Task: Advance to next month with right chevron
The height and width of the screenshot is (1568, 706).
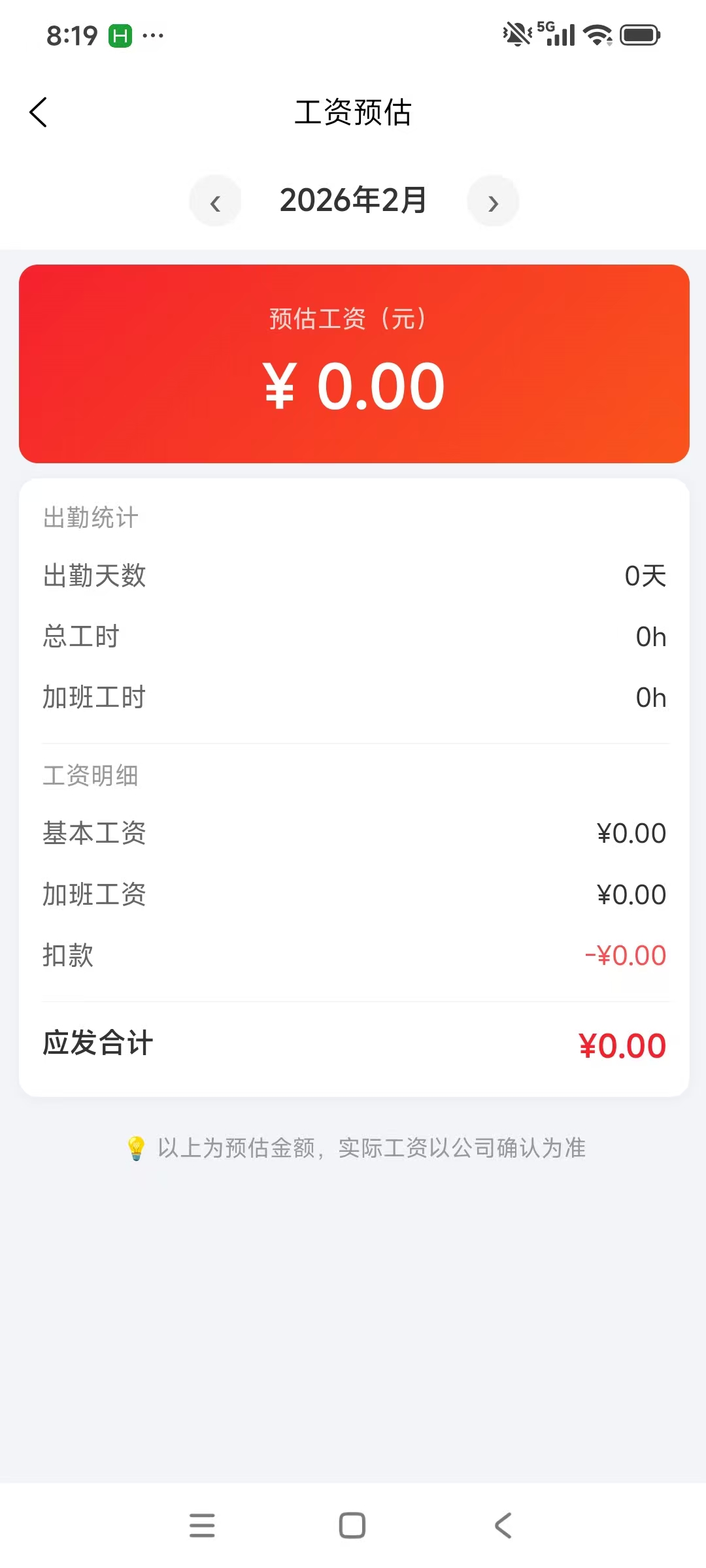Action: coord(494,201)
